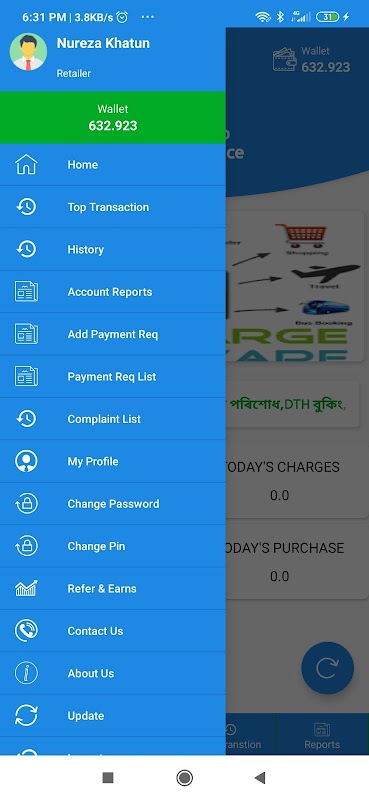Select Add Payment Req
Image resolution: width=369 pixels, height=800 pixels.
click(112, 334)
